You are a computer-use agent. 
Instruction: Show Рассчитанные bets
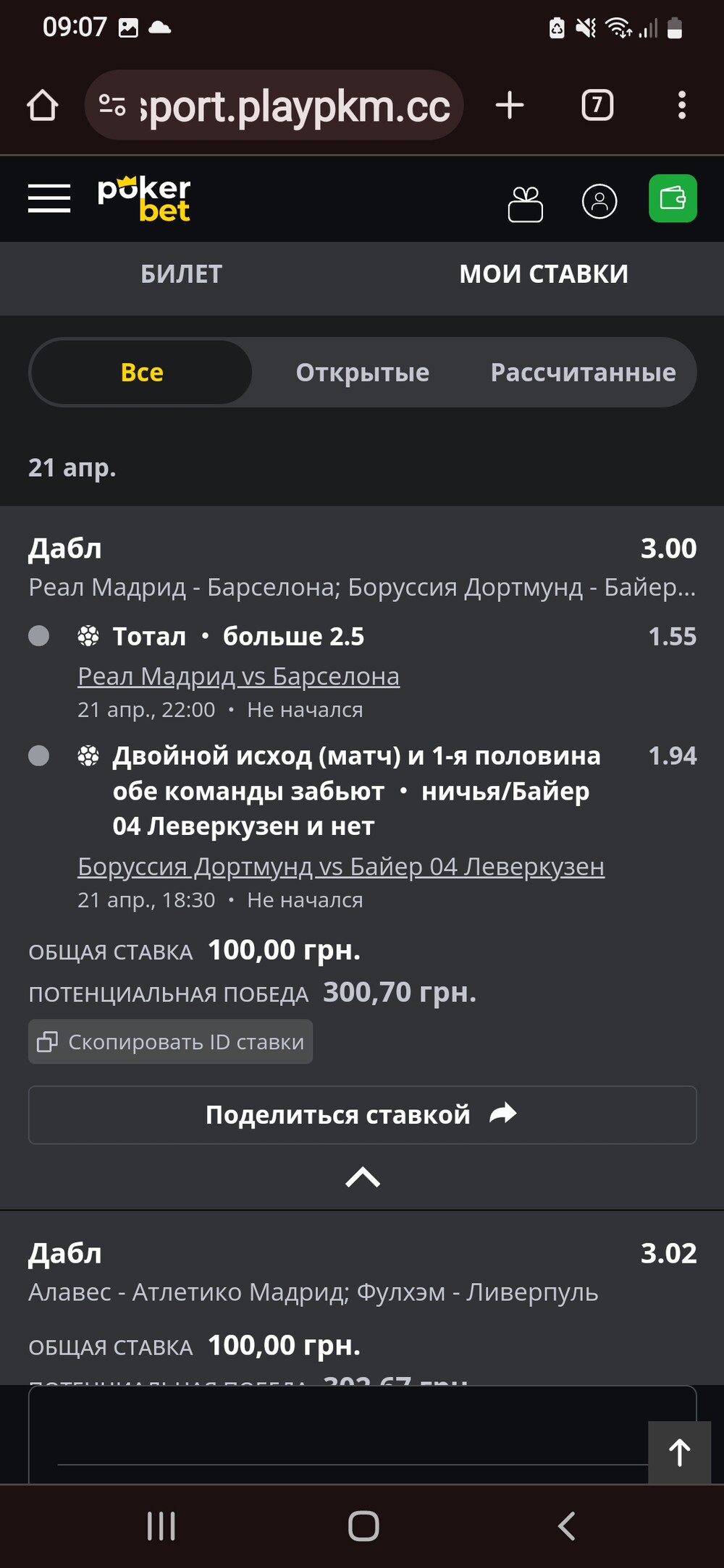(x=584, y=372)
